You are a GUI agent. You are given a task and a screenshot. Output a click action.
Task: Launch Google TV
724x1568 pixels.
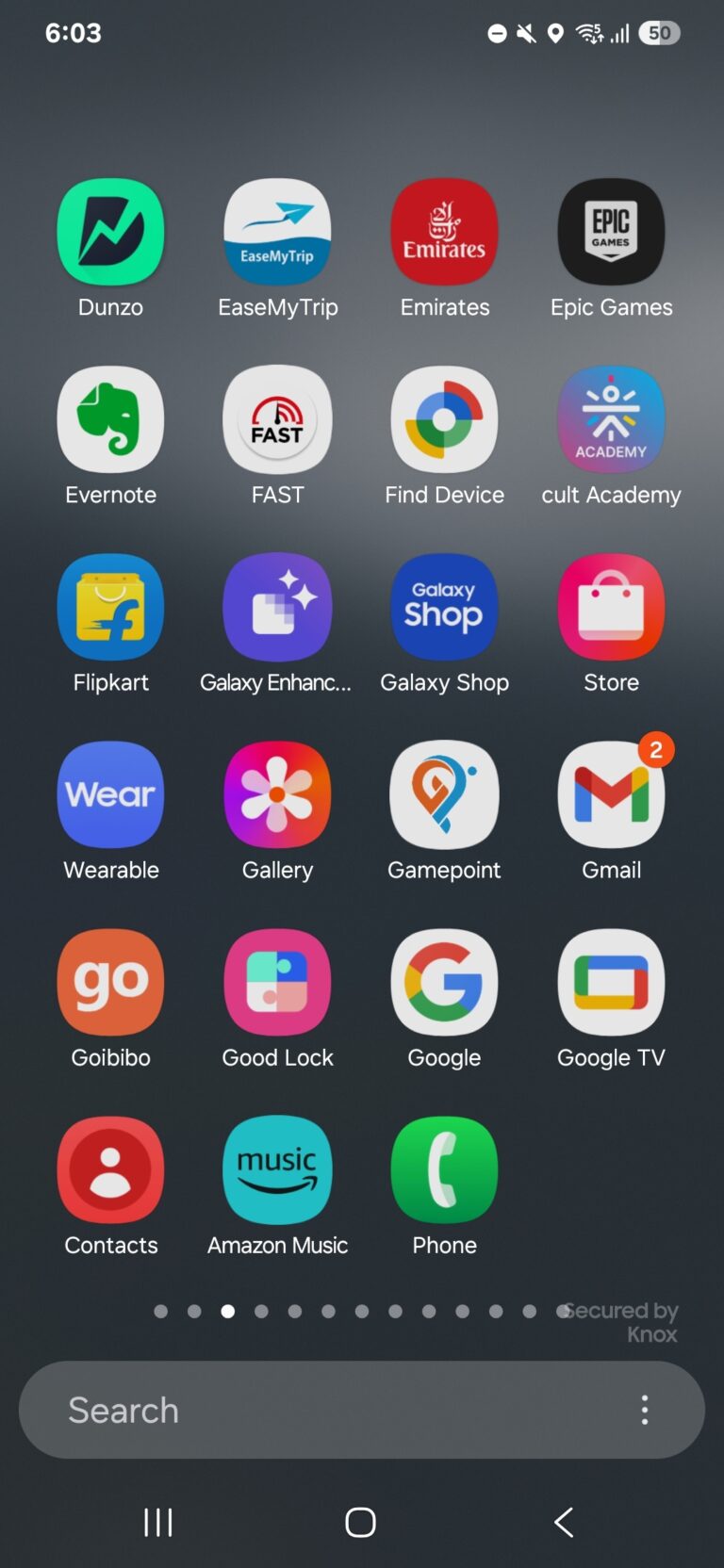click(x=611, y=982)
